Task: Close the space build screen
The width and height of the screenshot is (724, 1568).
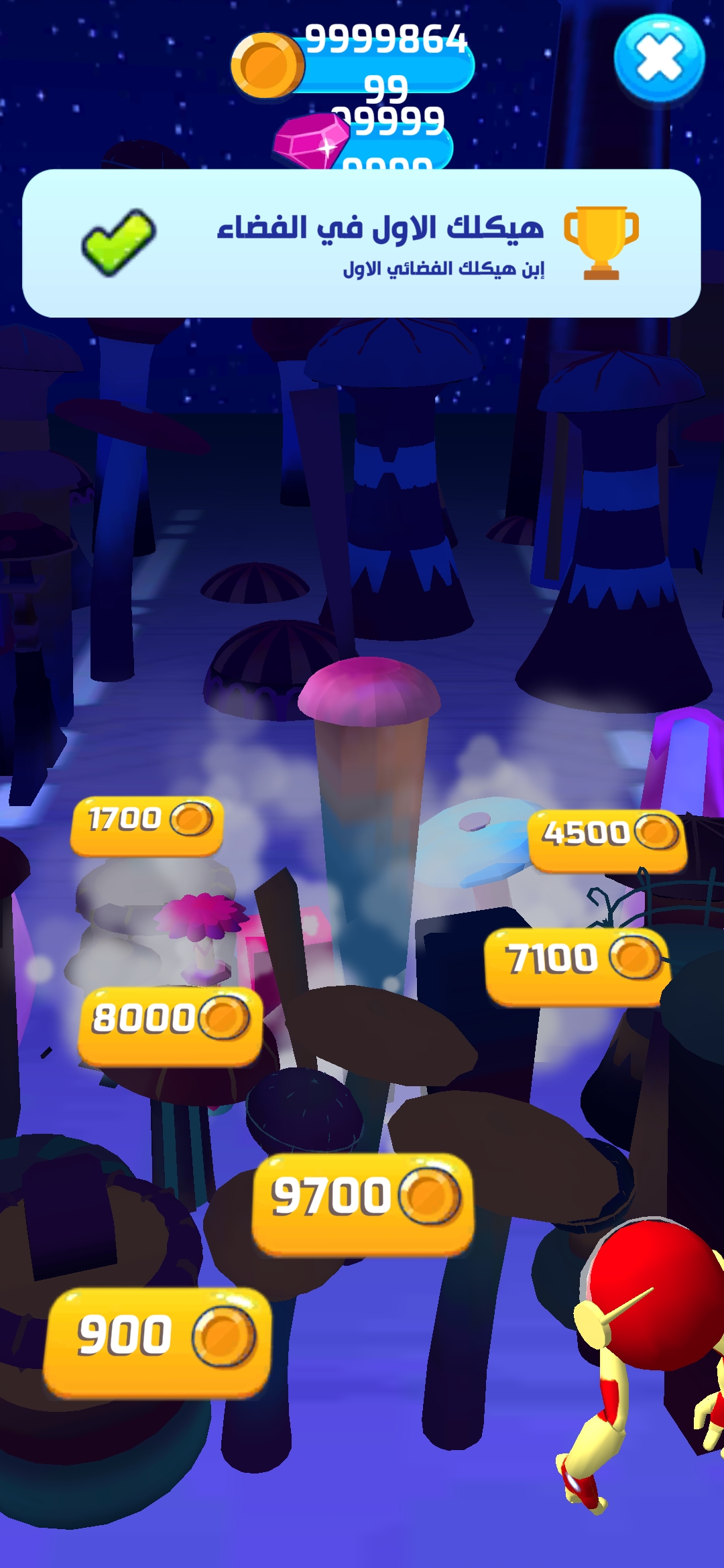Action: (x=659, y=58)
